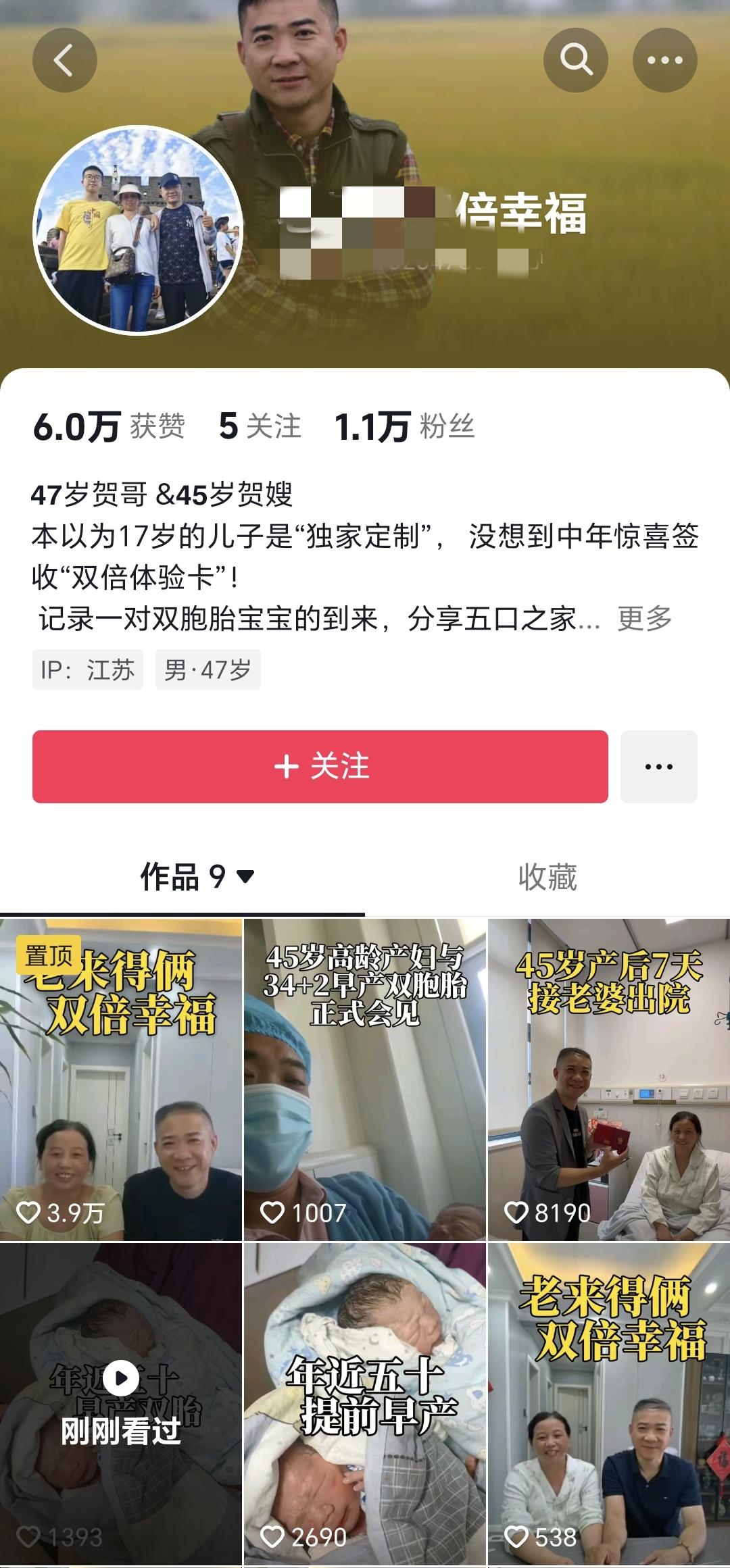
Task: Open the 5 关注 following list
Action: click(x=260, y=426)
